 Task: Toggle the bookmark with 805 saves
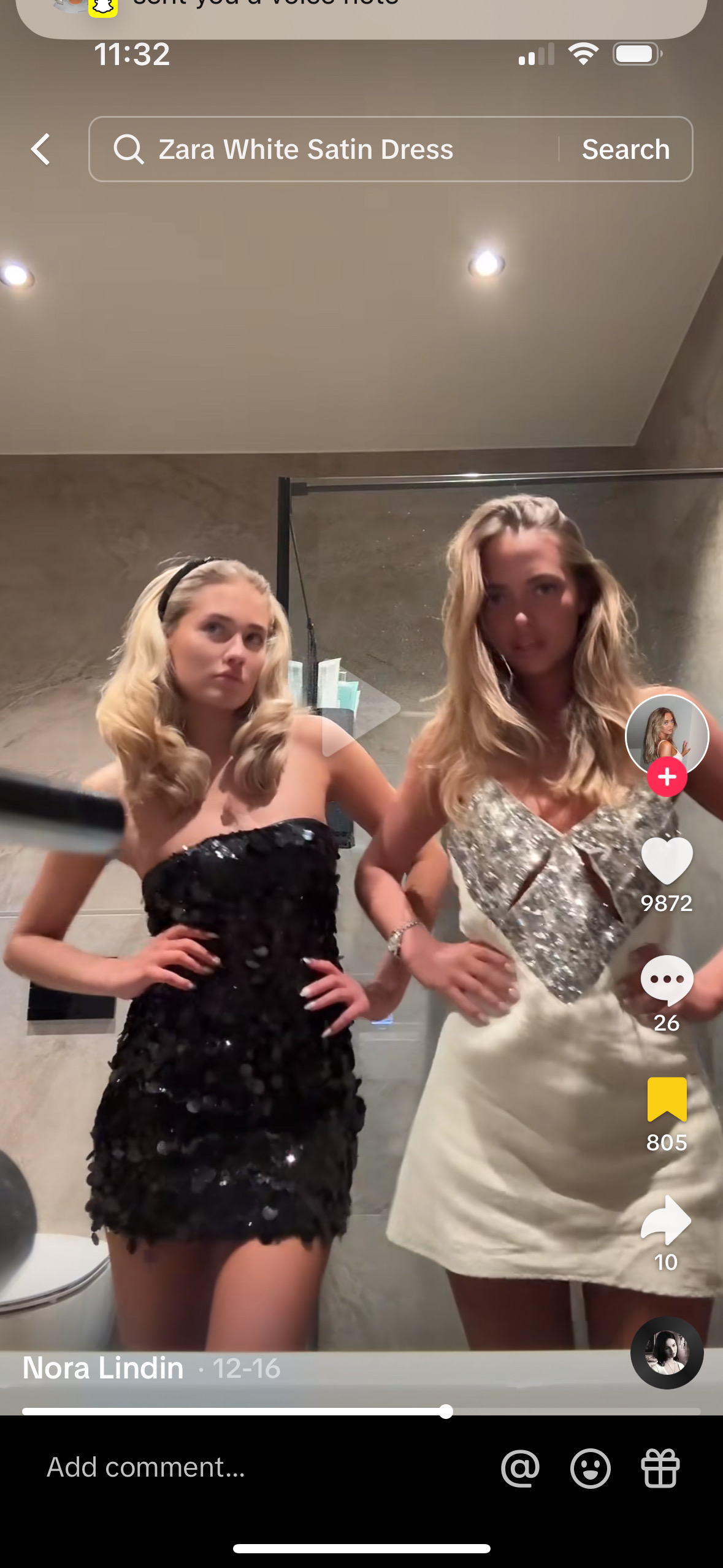667,1099
